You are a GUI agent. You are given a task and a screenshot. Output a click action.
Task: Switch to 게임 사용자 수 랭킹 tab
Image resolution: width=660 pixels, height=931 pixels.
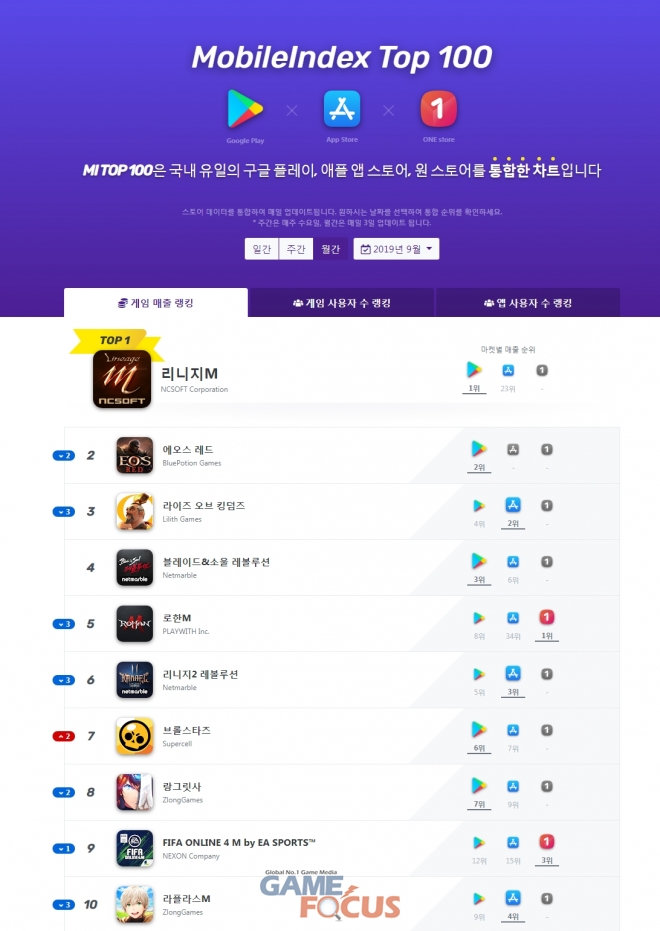point(341,303)
